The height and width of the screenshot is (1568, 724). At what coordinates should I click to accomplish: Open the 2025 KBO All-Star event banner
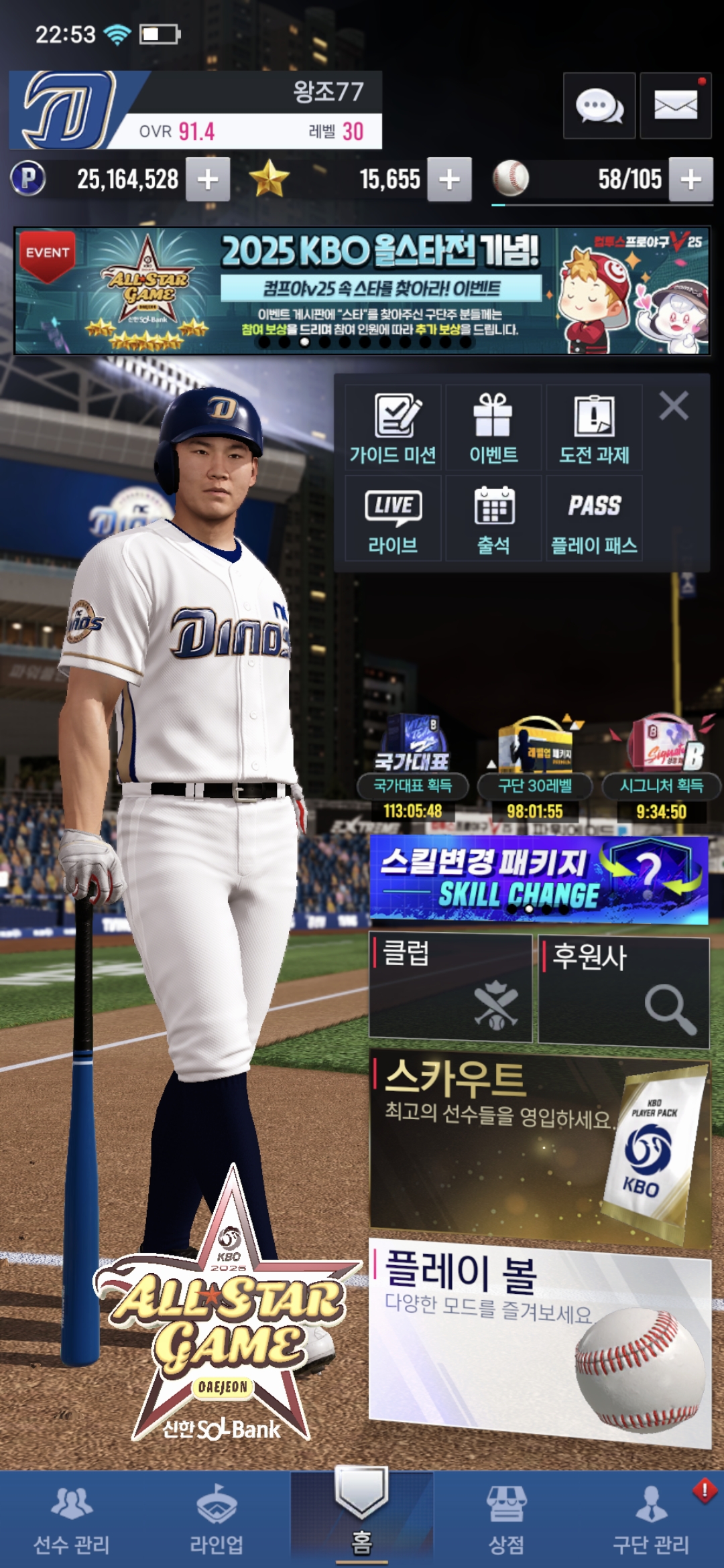[x=362, y=290]
